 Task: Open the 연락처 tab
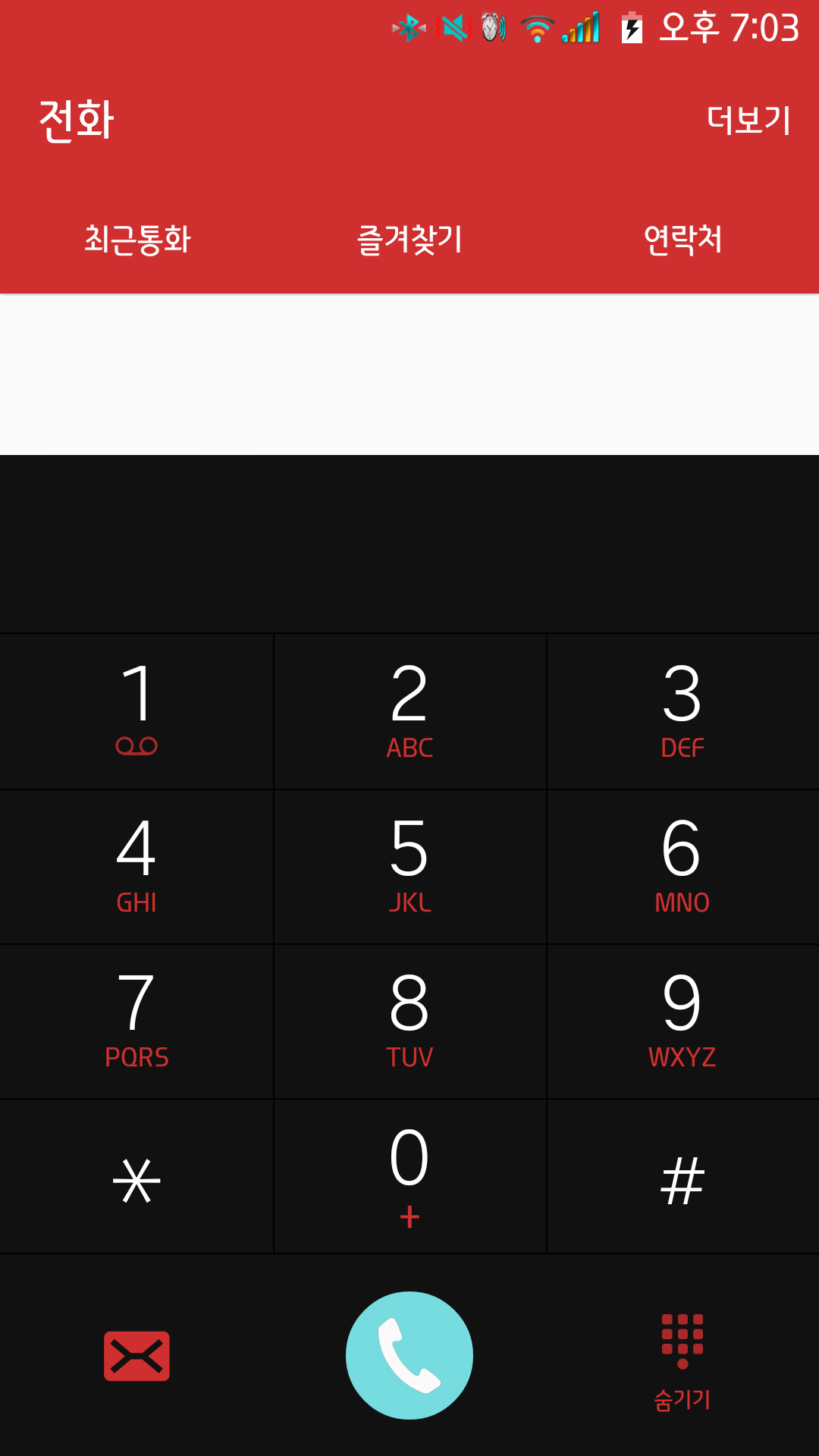682,240
